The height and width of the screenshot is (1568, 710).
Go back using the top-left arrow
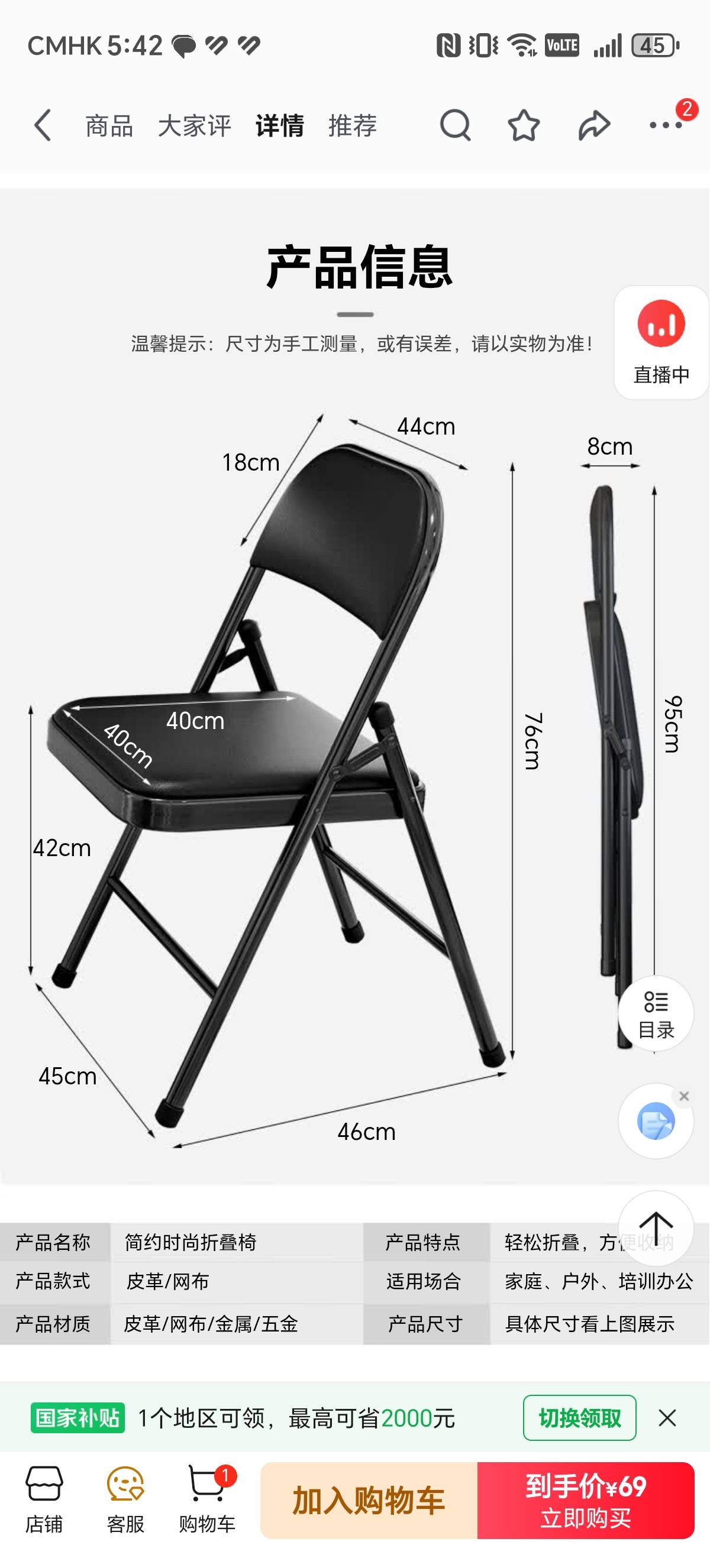click(x=43, y=126)
